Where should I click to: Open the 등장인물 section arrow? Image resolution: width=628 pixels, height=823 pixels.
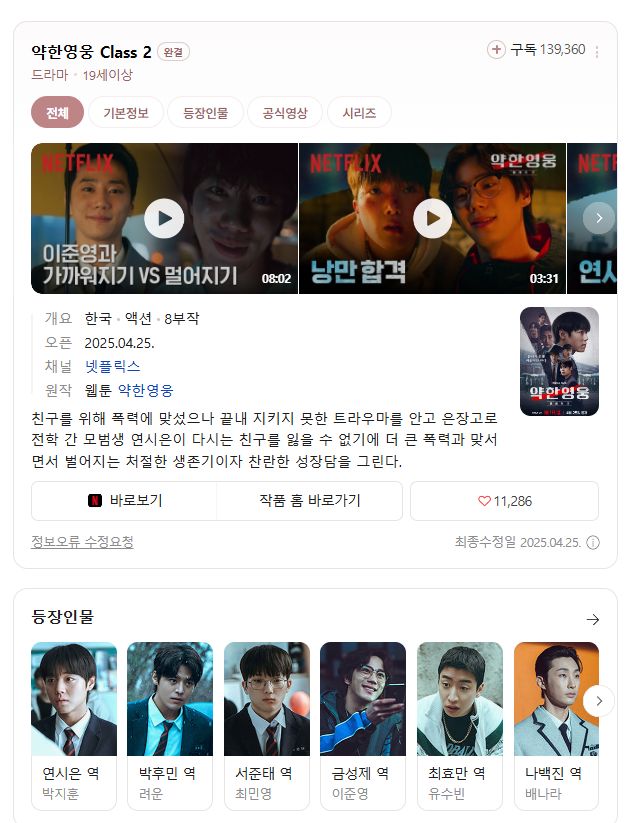[x=593, y=619]
